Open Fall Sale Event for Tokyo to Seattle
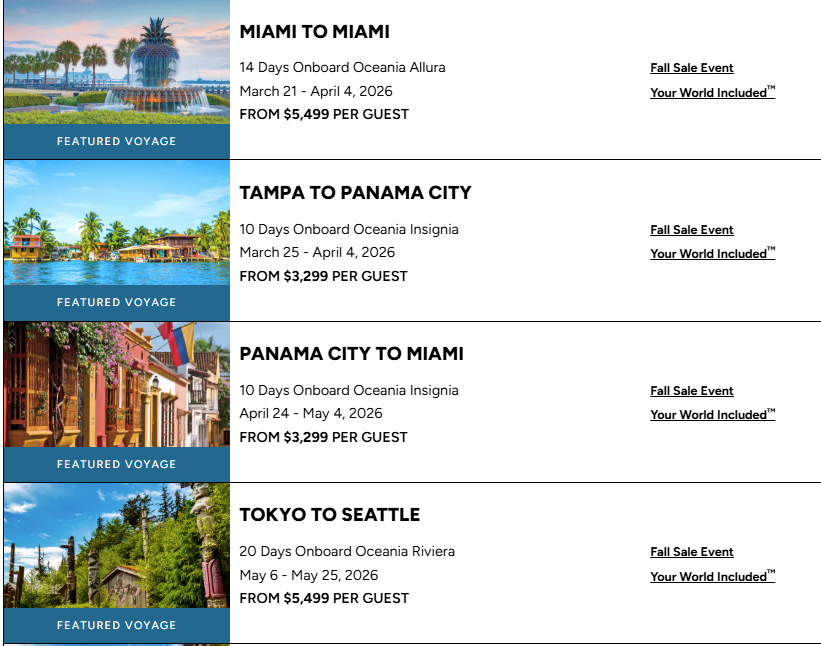The height and width of the screenshot is (646, 821). pos(692,552)
